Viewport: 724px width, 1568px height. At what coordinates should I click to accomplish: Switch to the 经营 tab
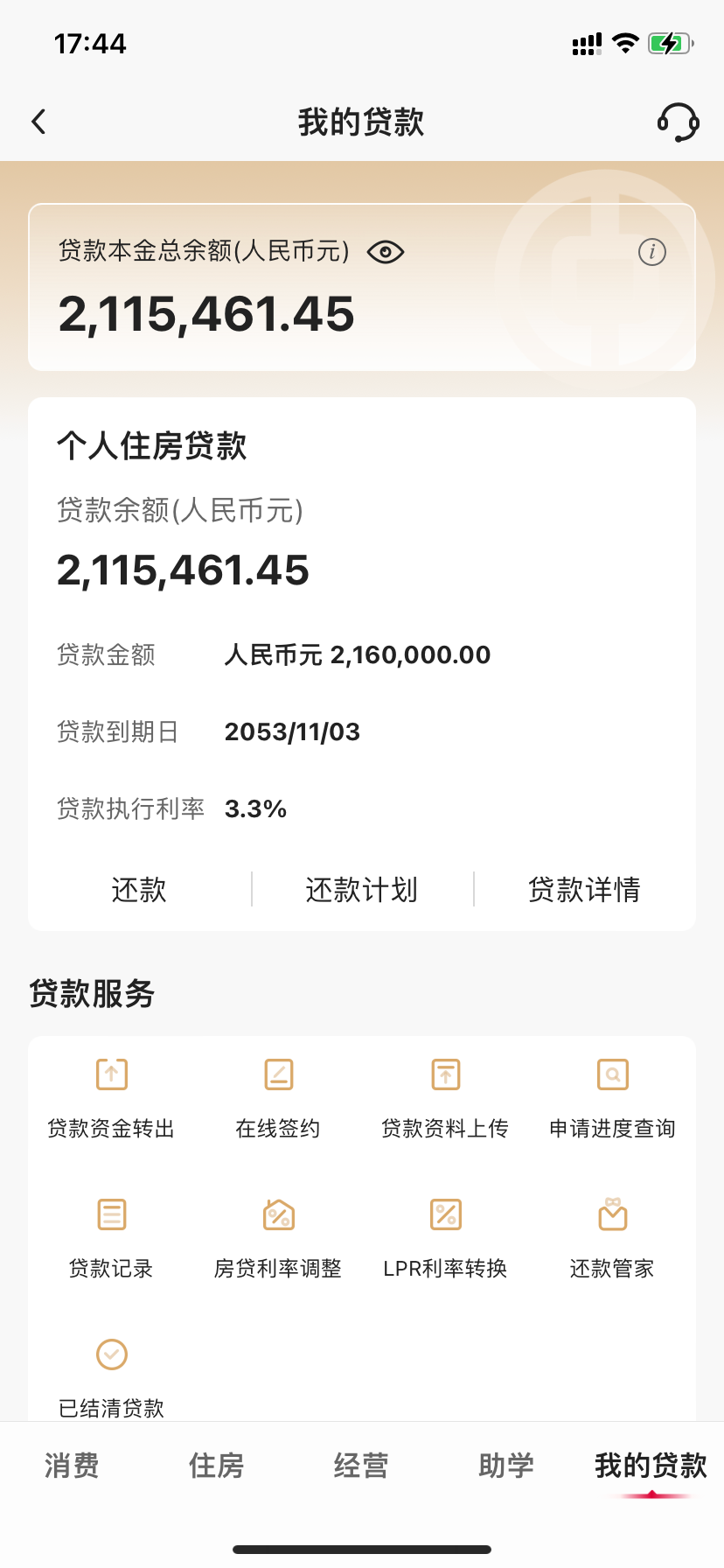361,1466
